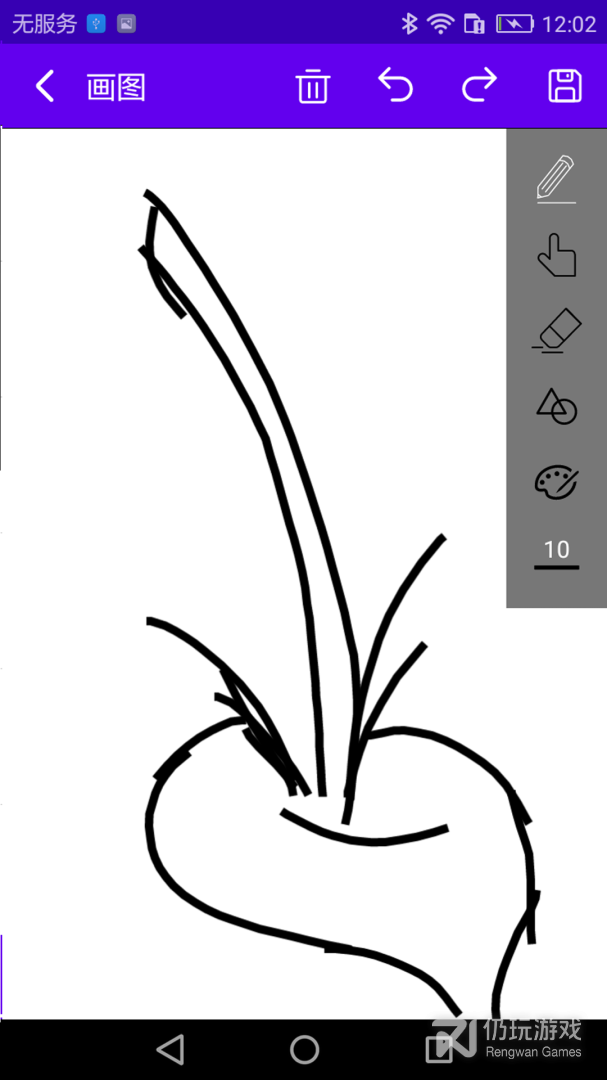Switch to the eraser tool
Image resolution: width=607 pixels, height=1080 pixels.
[557, 331]
